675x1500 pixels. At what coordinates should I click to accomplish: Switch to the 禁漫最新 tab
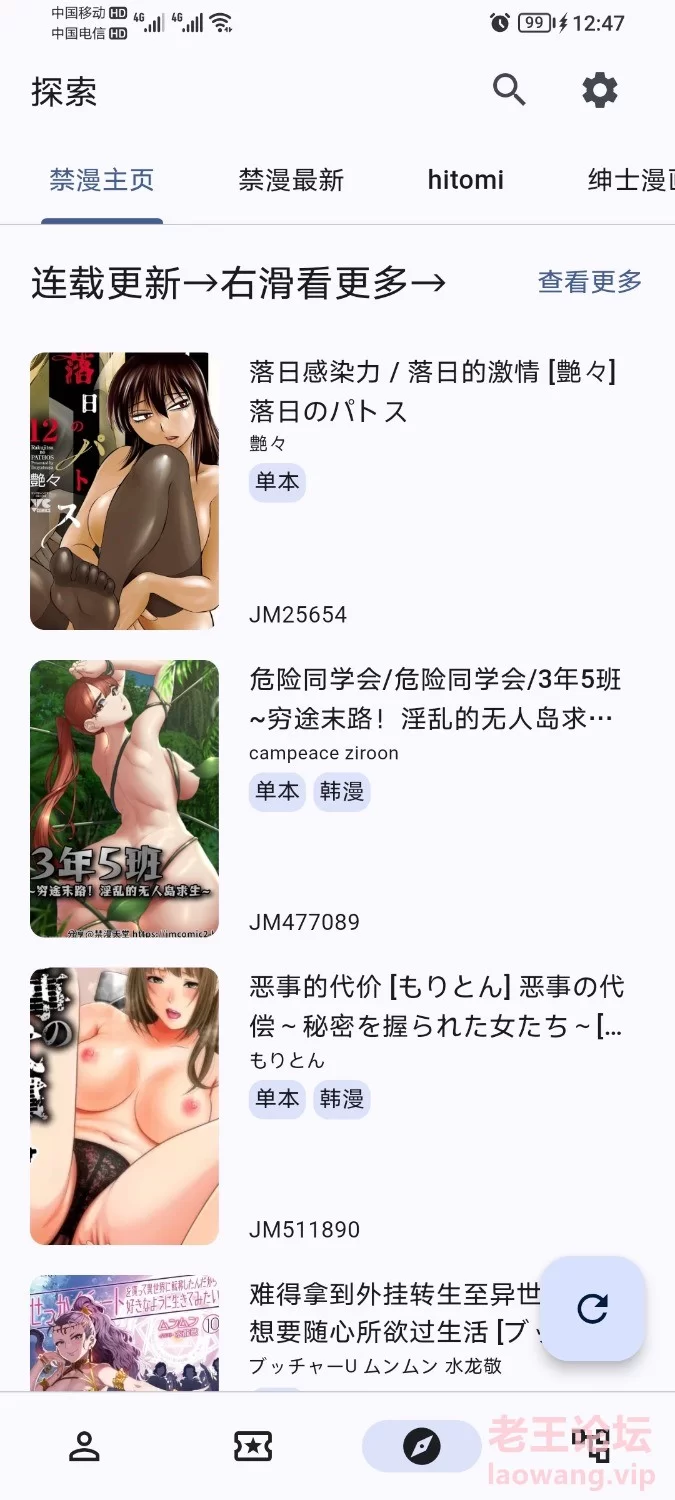(291, 180)
